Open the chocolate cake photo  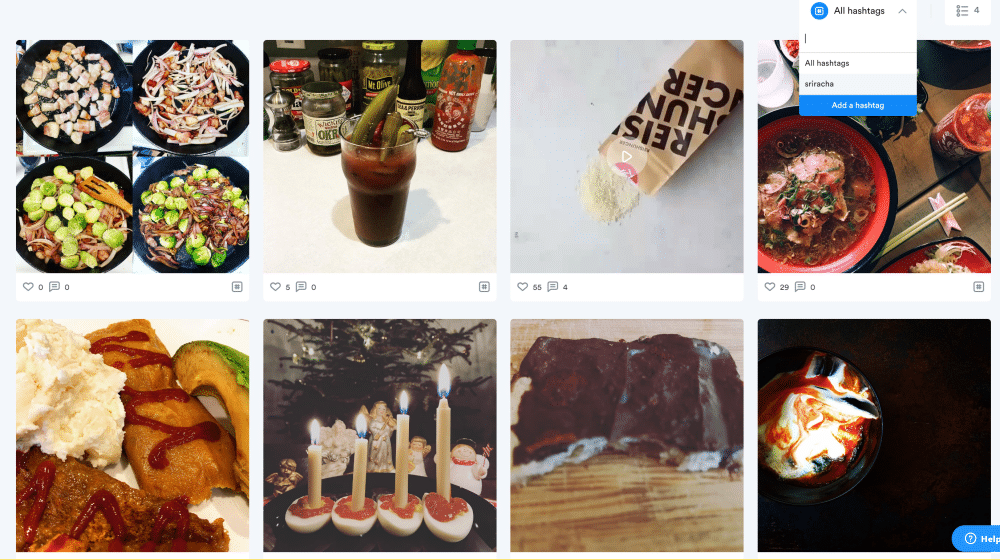click(x=626, y=435)
